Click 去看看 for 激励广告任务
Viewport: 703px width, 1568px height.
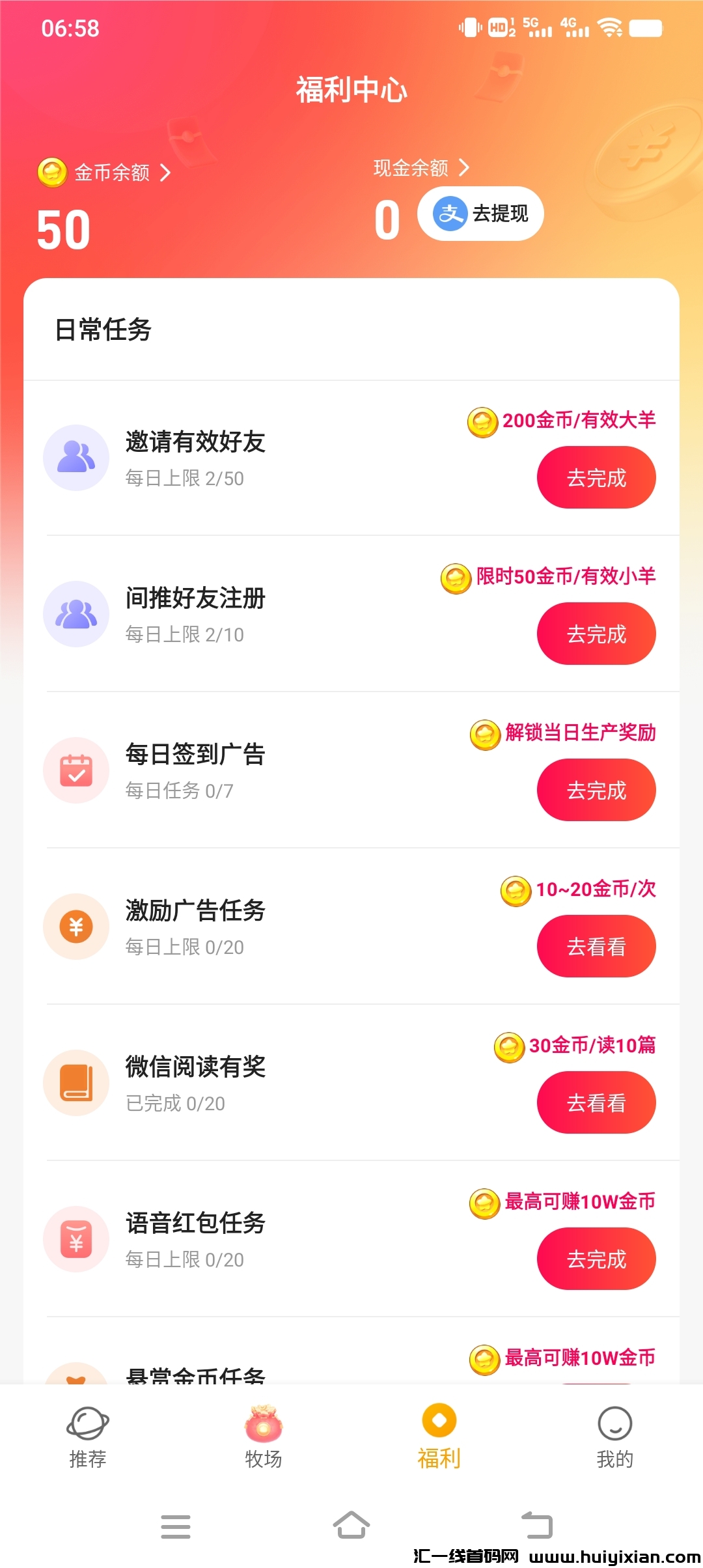(596, 946)
